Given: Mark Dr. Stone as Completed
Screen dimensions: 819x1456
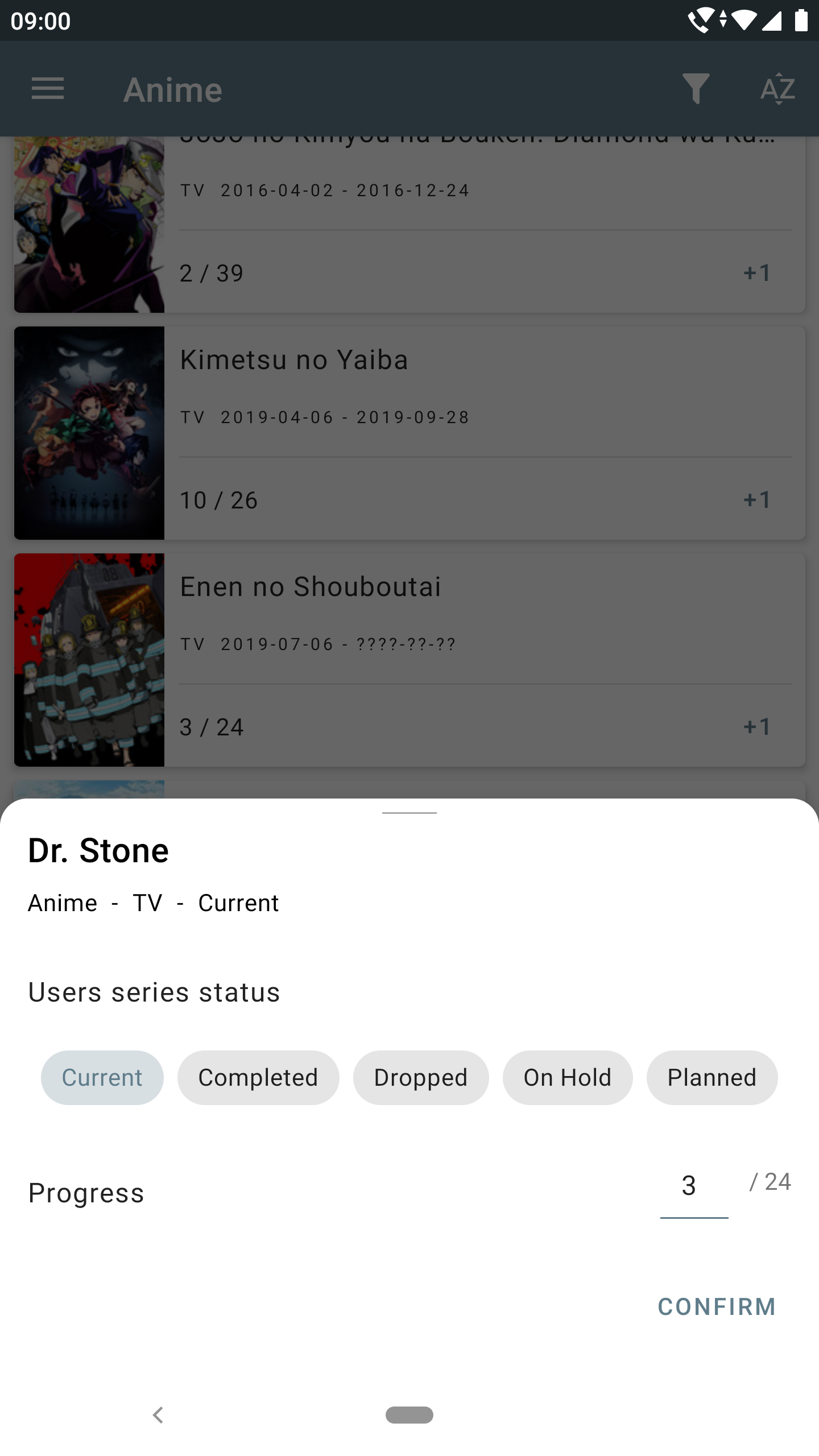Looking at the screenshot, I should (x=258, y=1078).
